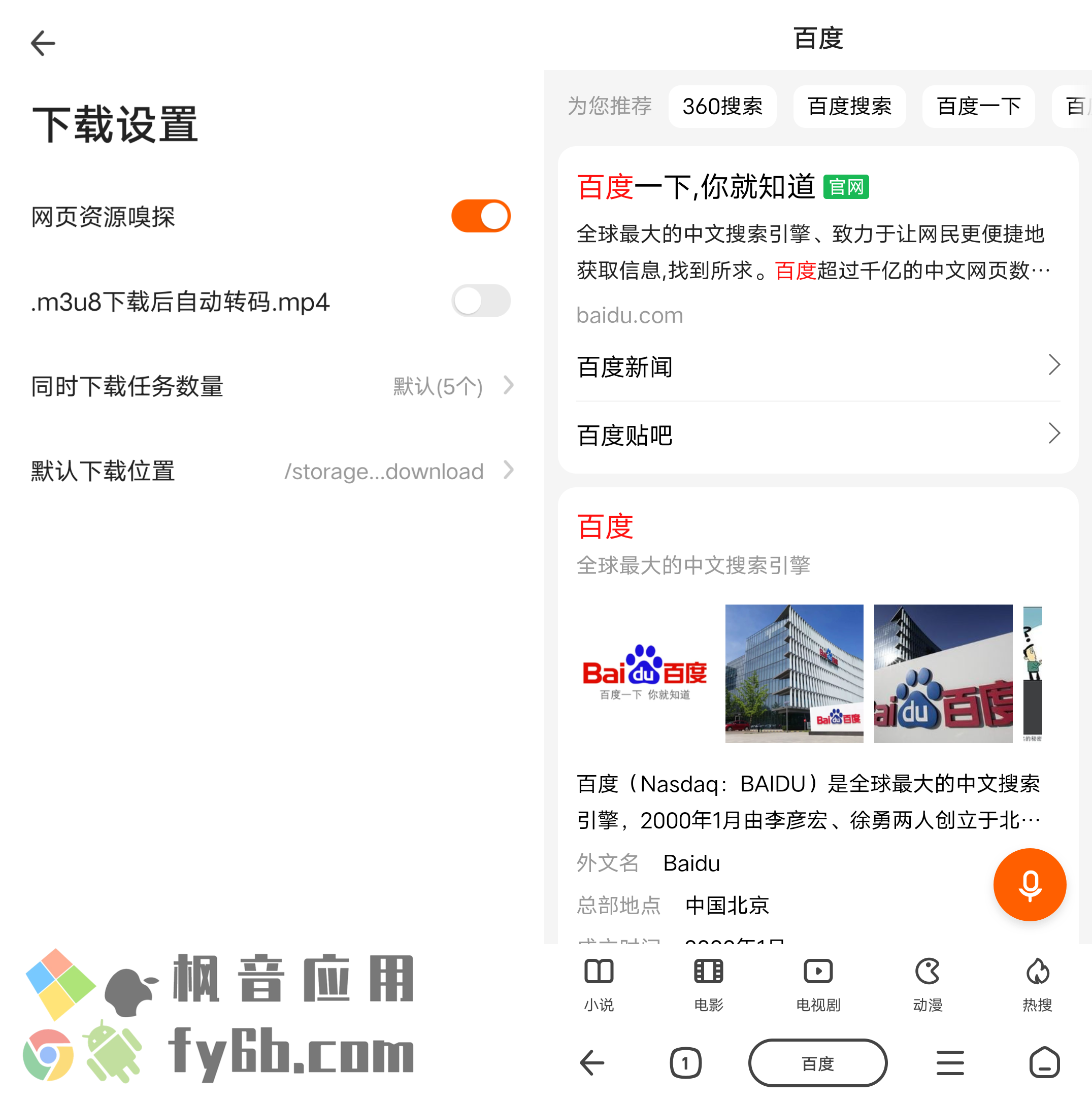Start voice search with microphone button
This screenshot has width=1092, height=1102.
pos(1029,885)
